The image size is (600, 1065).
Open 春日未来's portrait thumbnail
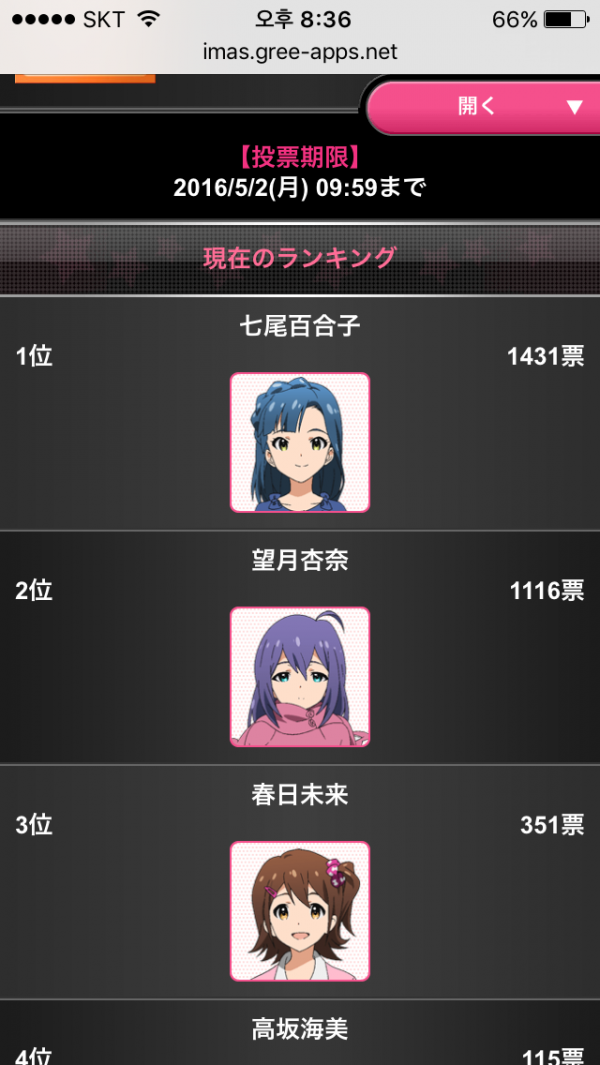(300, 911)
